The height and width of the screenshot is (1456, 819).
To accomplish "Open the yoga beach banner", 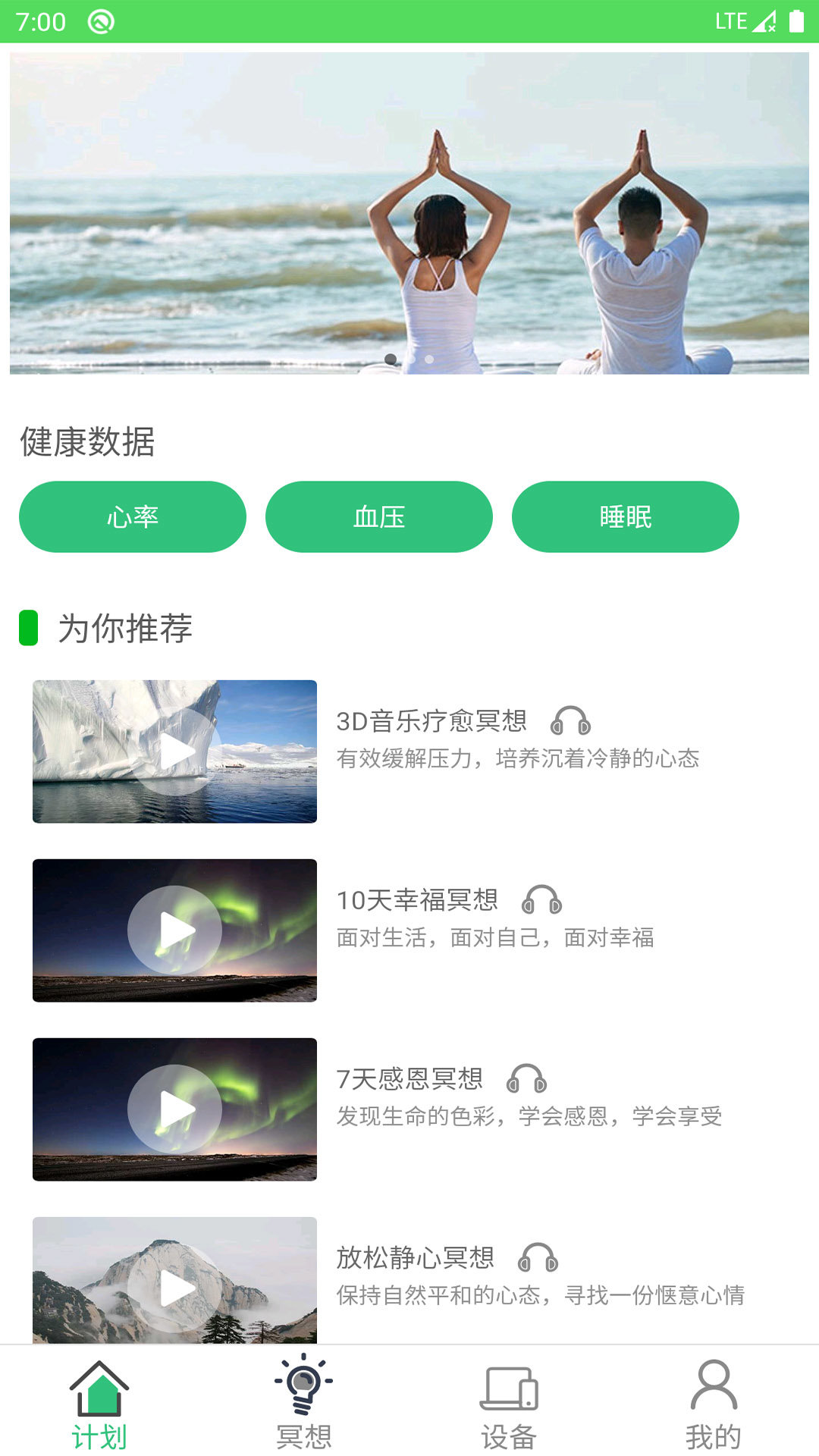I will coord(409,212).
